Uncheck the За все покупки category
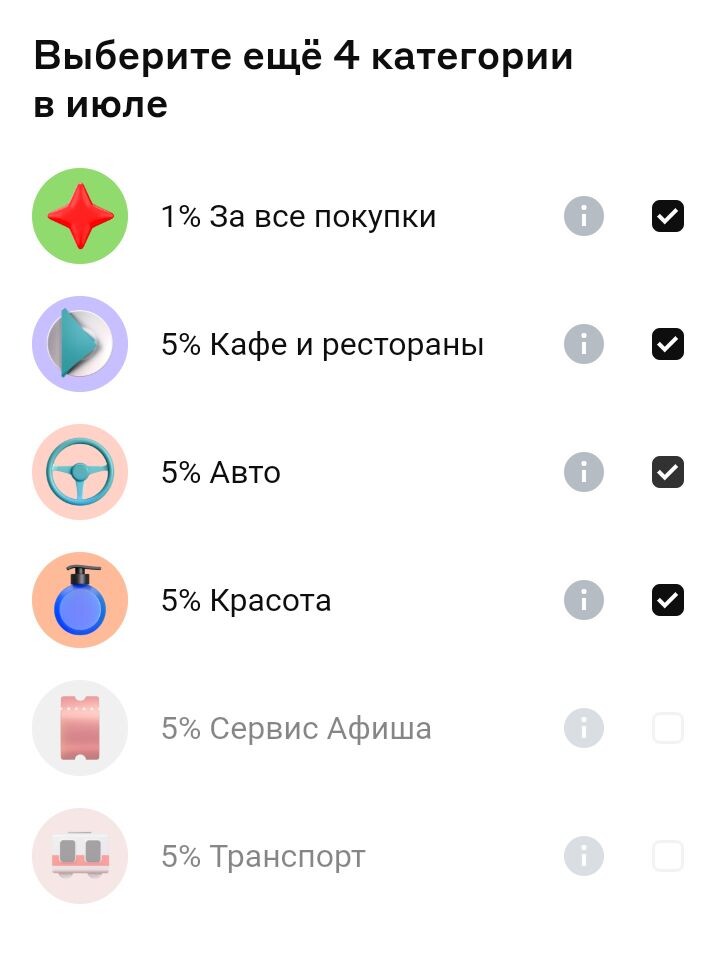The image size is (720, 957). click(667, 215)
